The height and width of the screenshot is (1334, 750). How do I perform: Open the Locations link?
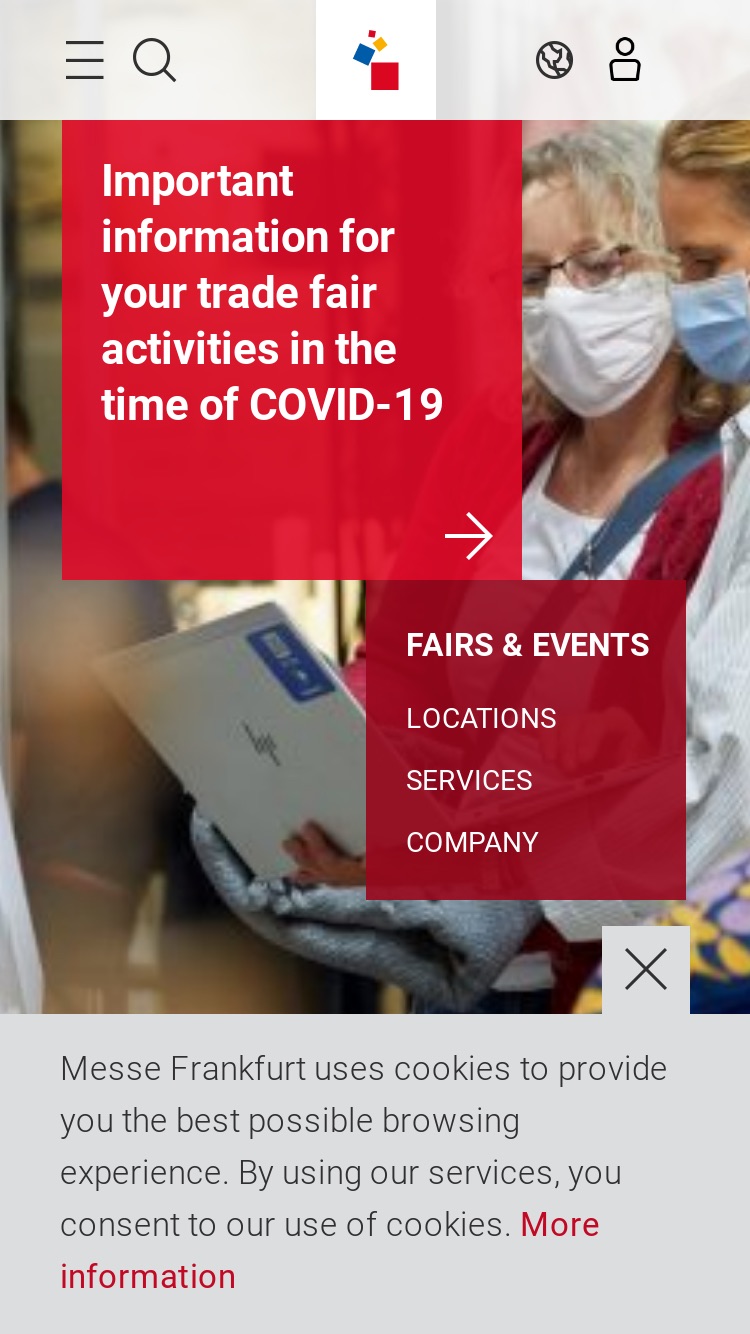point(481,718)
